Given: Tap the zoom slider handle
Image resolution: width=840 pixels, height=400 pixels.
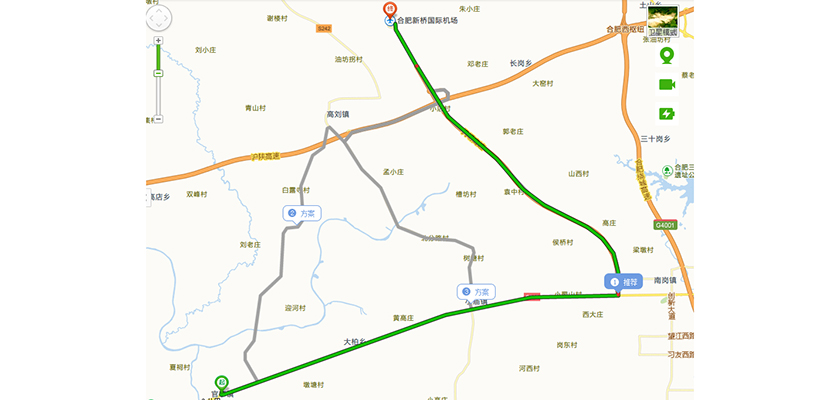Looking at the screenshot, I should coord(158,73).
